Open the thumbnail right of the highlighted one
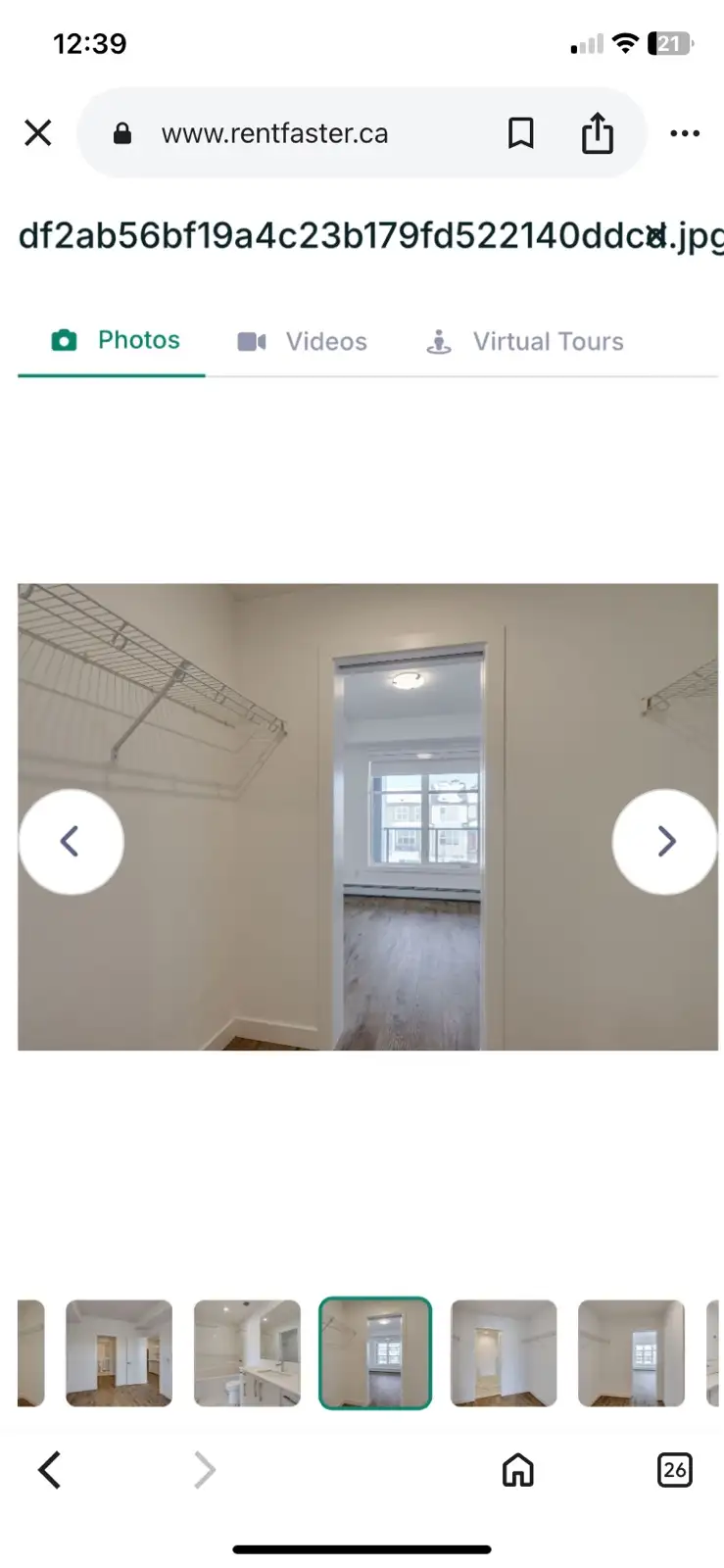Image resolution: width=724 pixels, height=1568 pixels. click(504, 1352)
